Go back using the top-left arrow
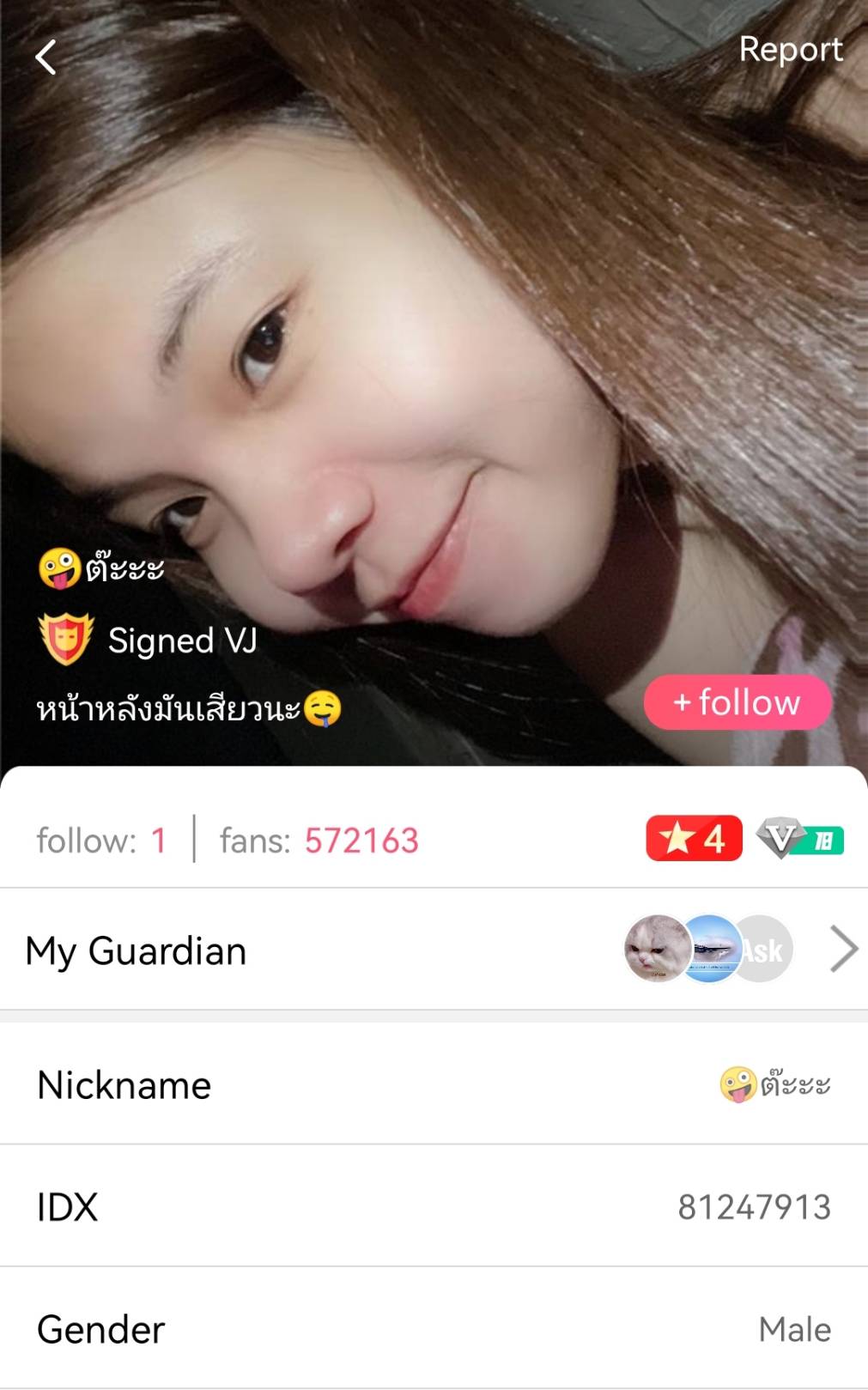Screen dimensions: 868x1390 (46, 58)
